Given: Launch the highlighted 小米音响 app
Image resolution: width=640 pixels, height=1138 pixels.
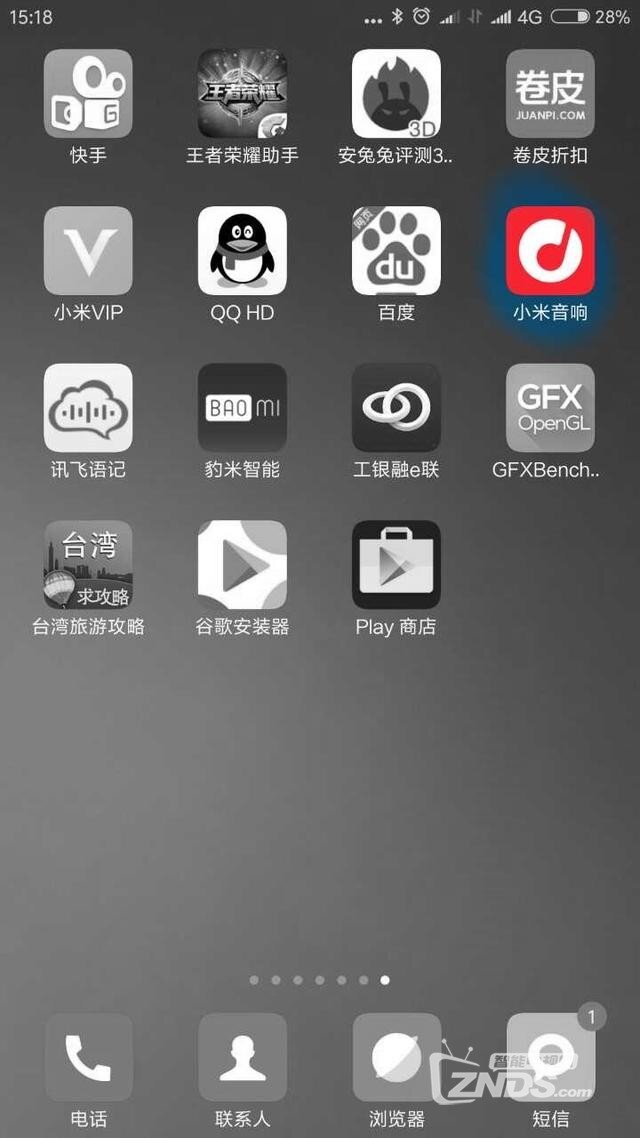Looking at the screenshot, I should 550,251.
